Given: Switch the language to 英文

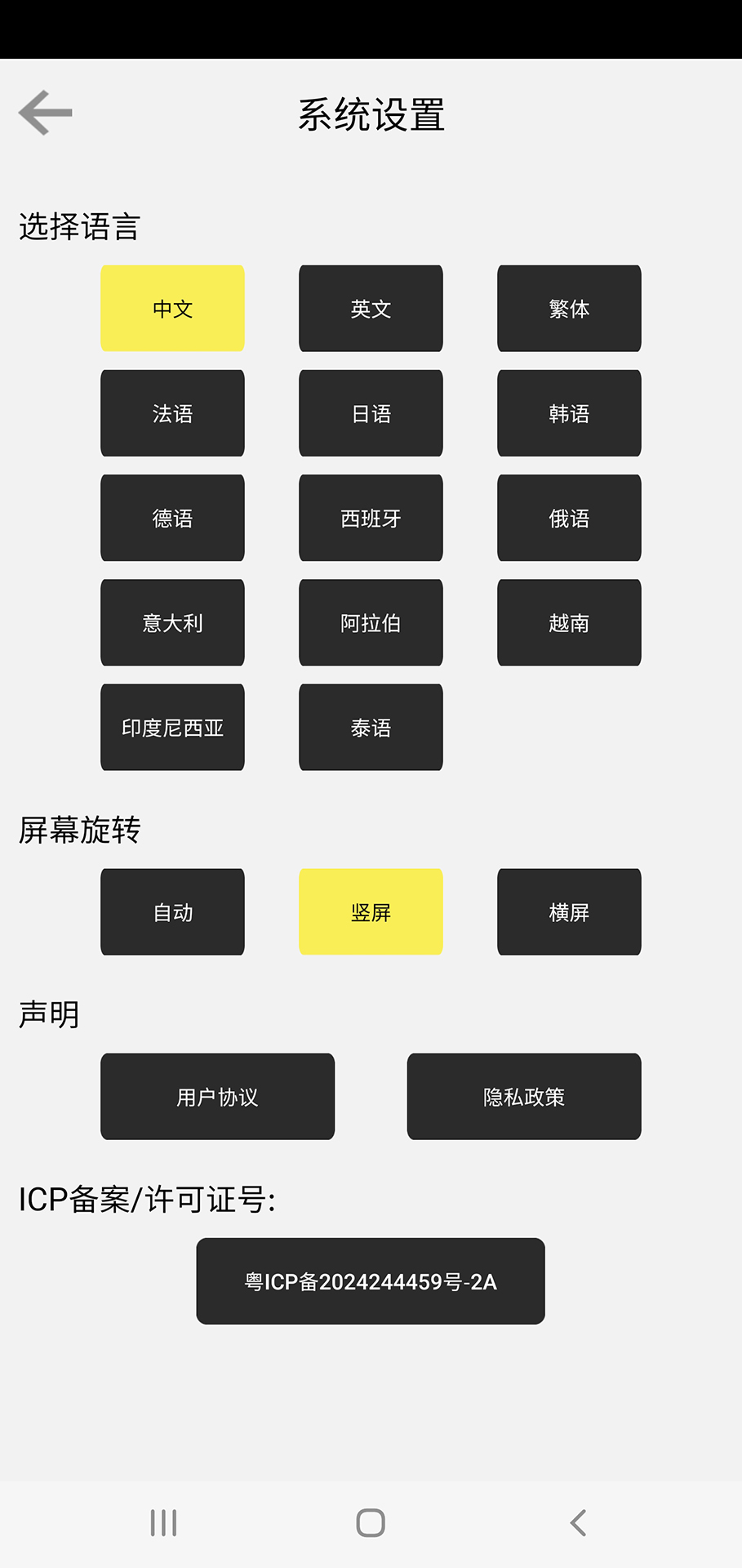Looking at the screenshot, I should [x=371, y=309].
